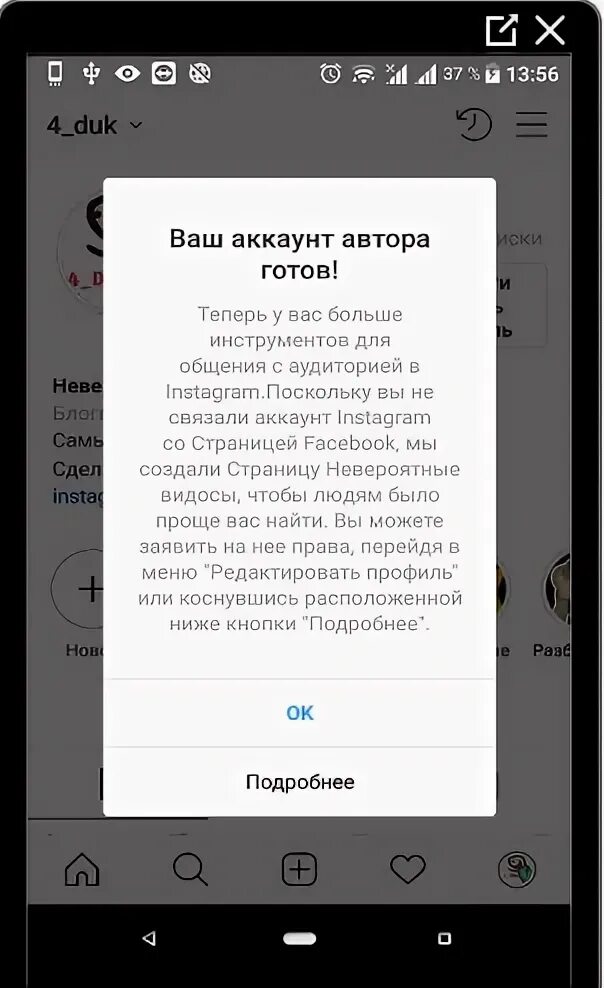The image size is (604, 988).
Task: Tap the system back button
Action: [149, 938]
